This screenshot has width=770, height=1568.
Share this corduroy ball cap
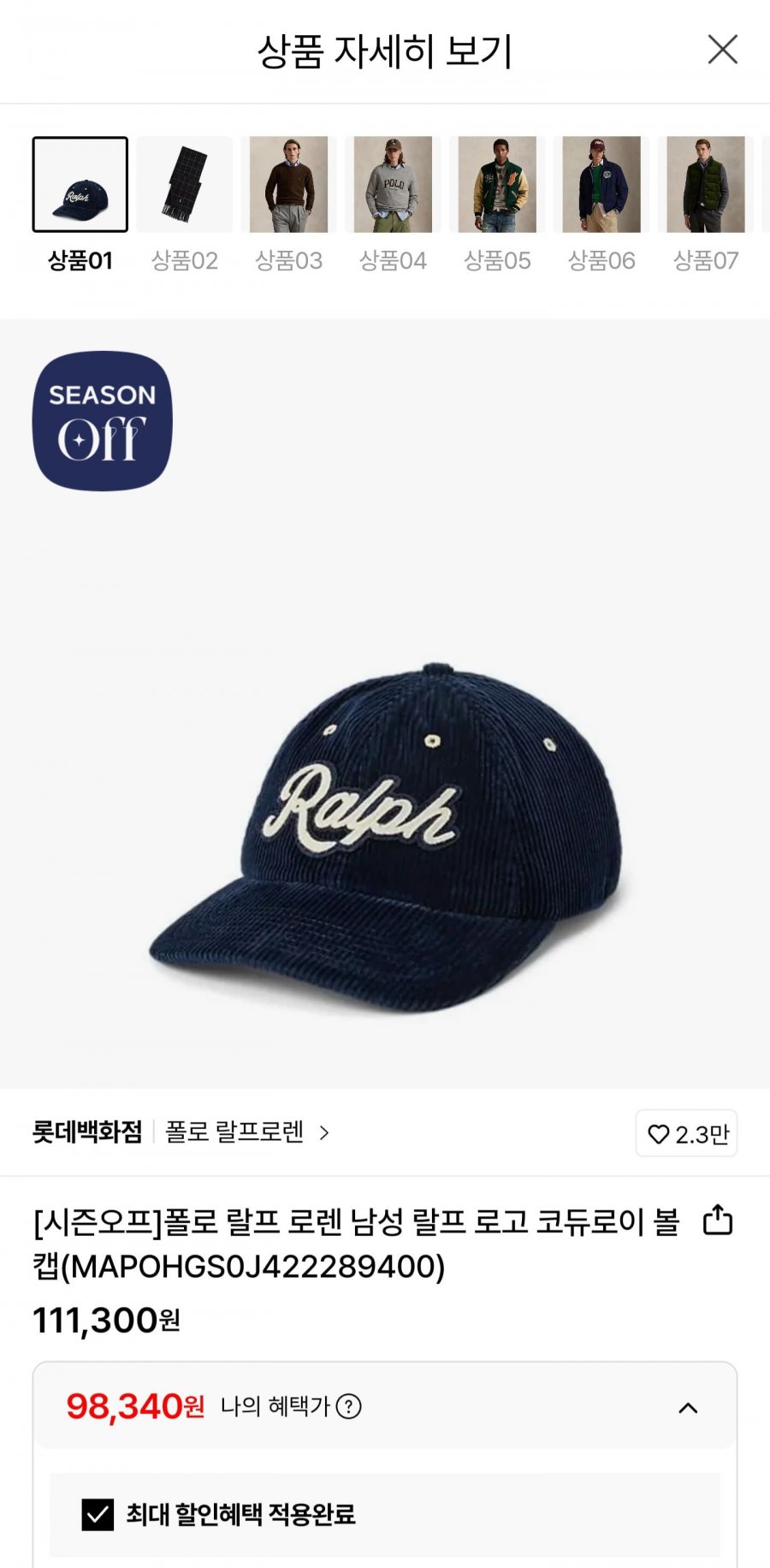(x=718, y=1221)
